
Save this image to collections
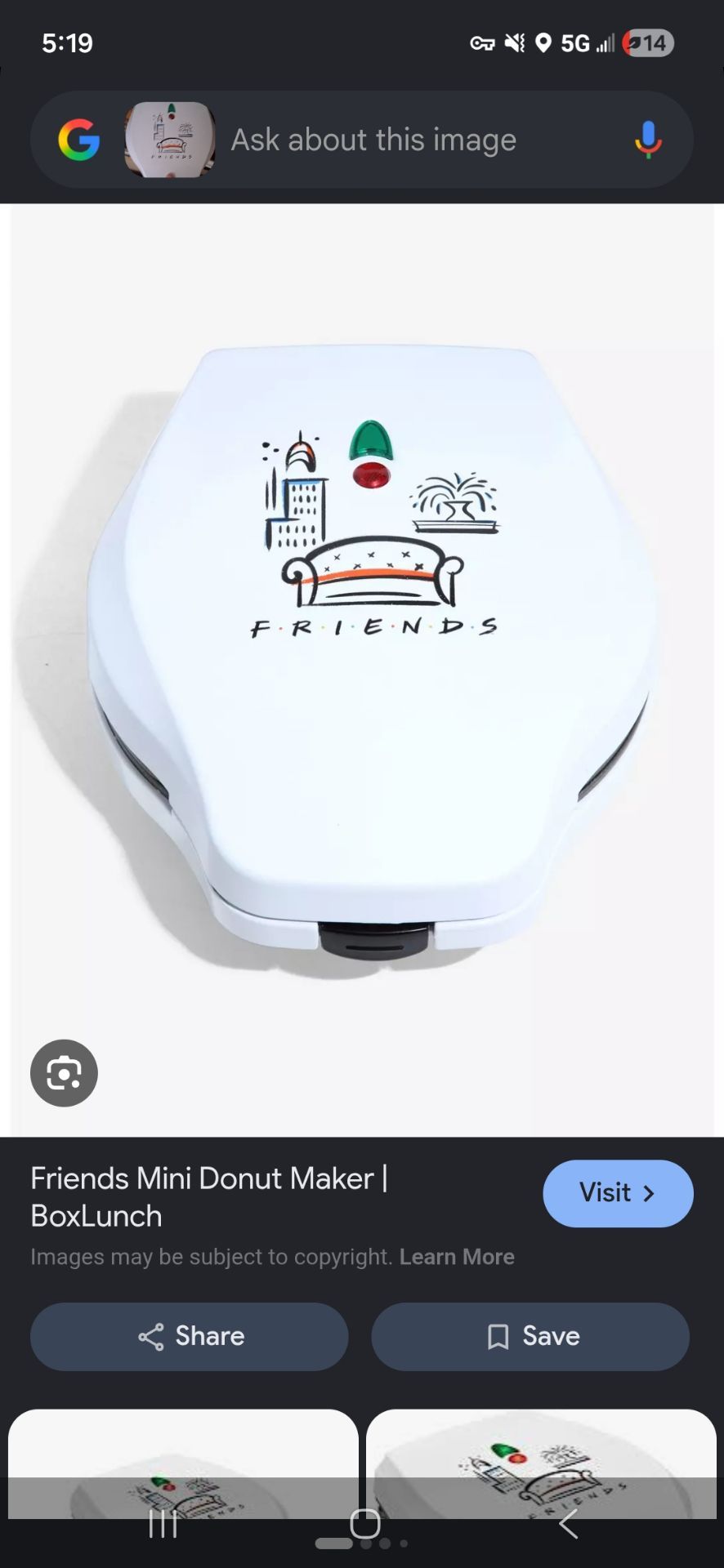[x=530, y=1336]
